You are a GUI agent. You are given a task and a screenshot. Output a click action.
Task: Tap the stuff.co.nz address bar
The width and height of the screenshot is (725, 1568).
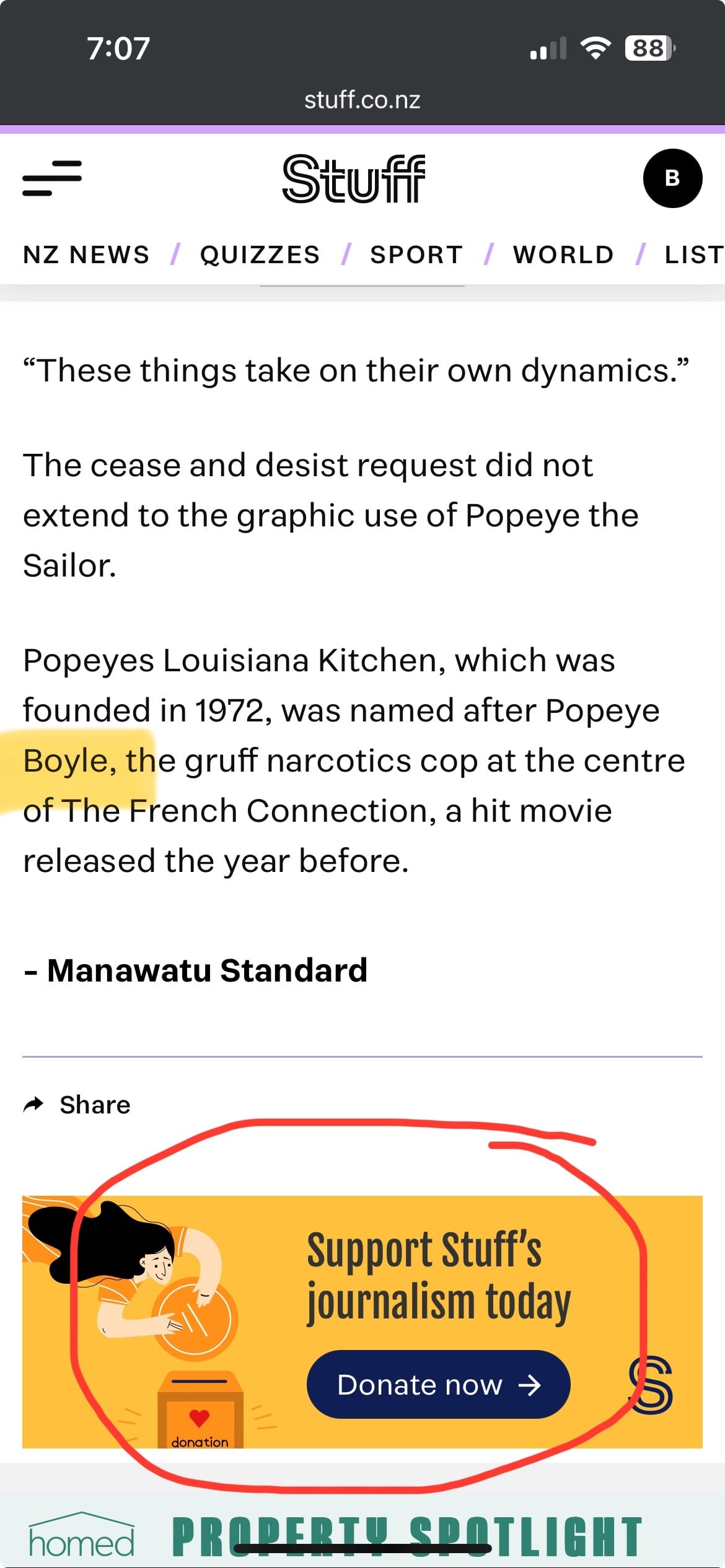362,100
